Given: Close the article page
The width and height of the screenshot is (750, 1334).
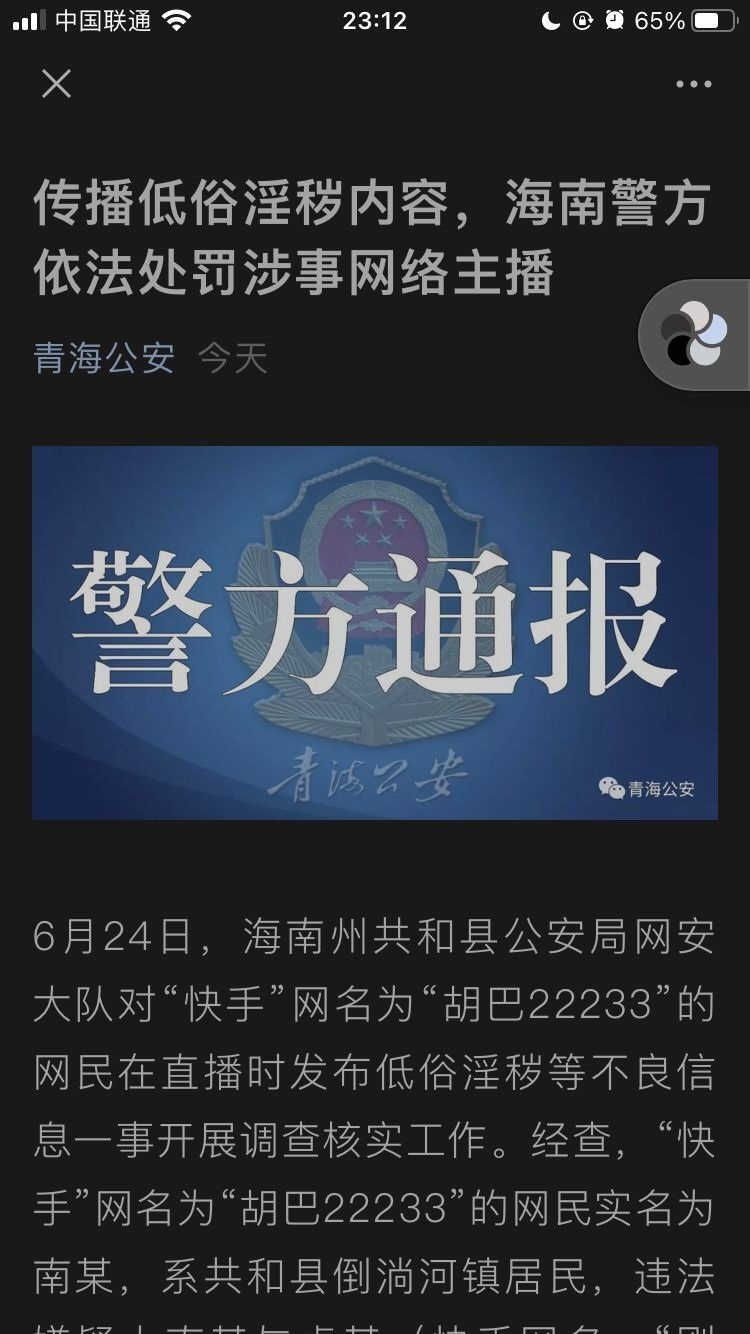Looking at the screenshot, I should (x=56, y=84).
